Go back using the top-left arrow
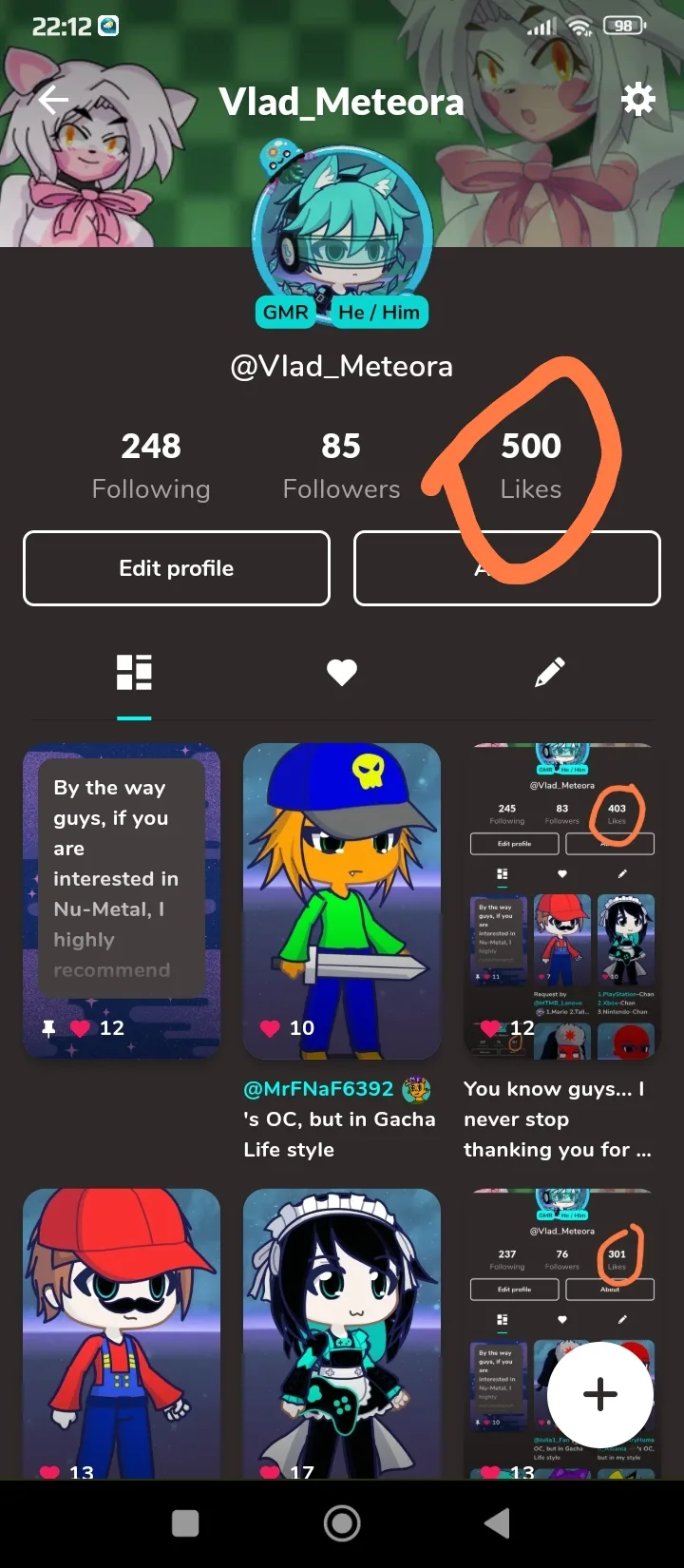 (x=53, y=100)
